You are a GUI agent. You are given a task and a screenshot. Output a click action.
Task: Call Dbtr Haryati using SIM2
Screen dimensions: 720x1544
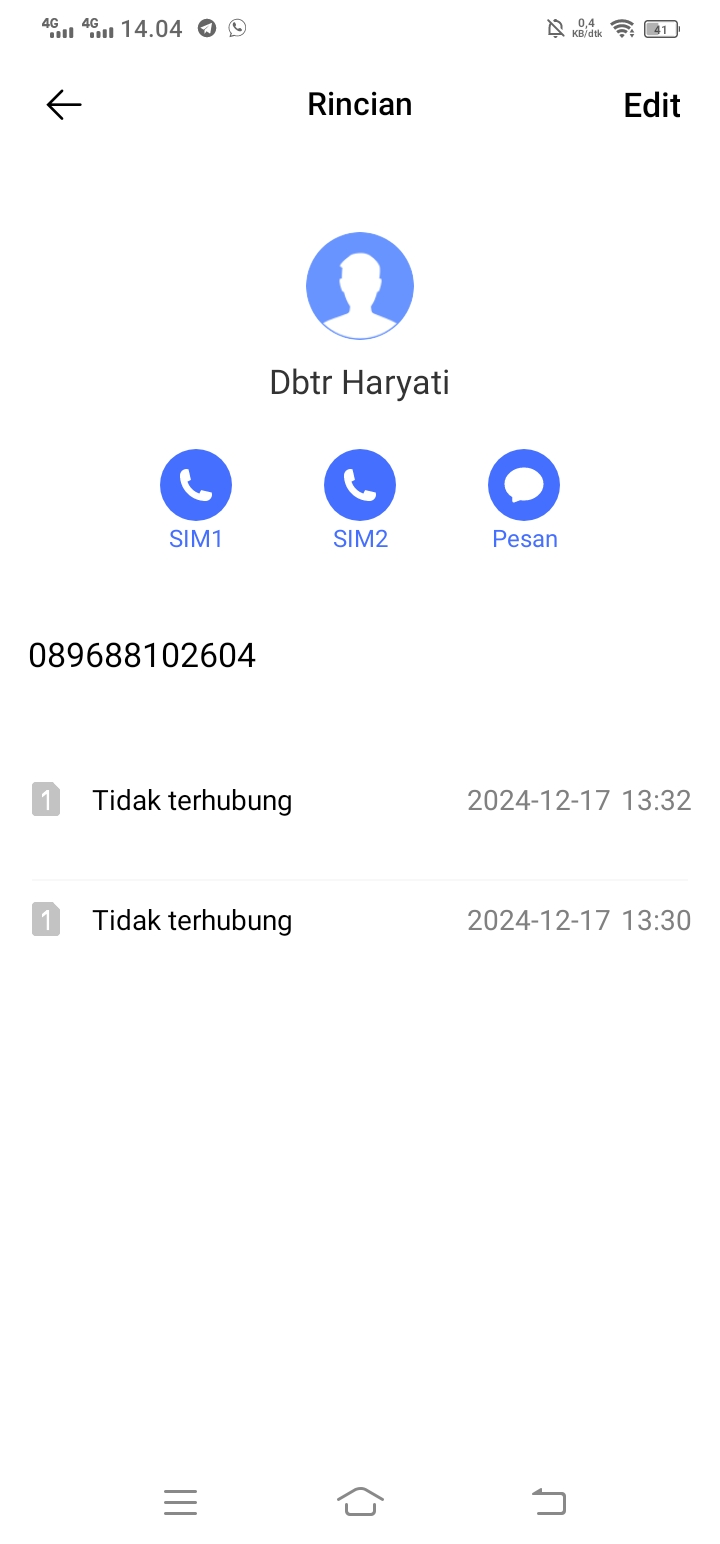tap(360, 486)
